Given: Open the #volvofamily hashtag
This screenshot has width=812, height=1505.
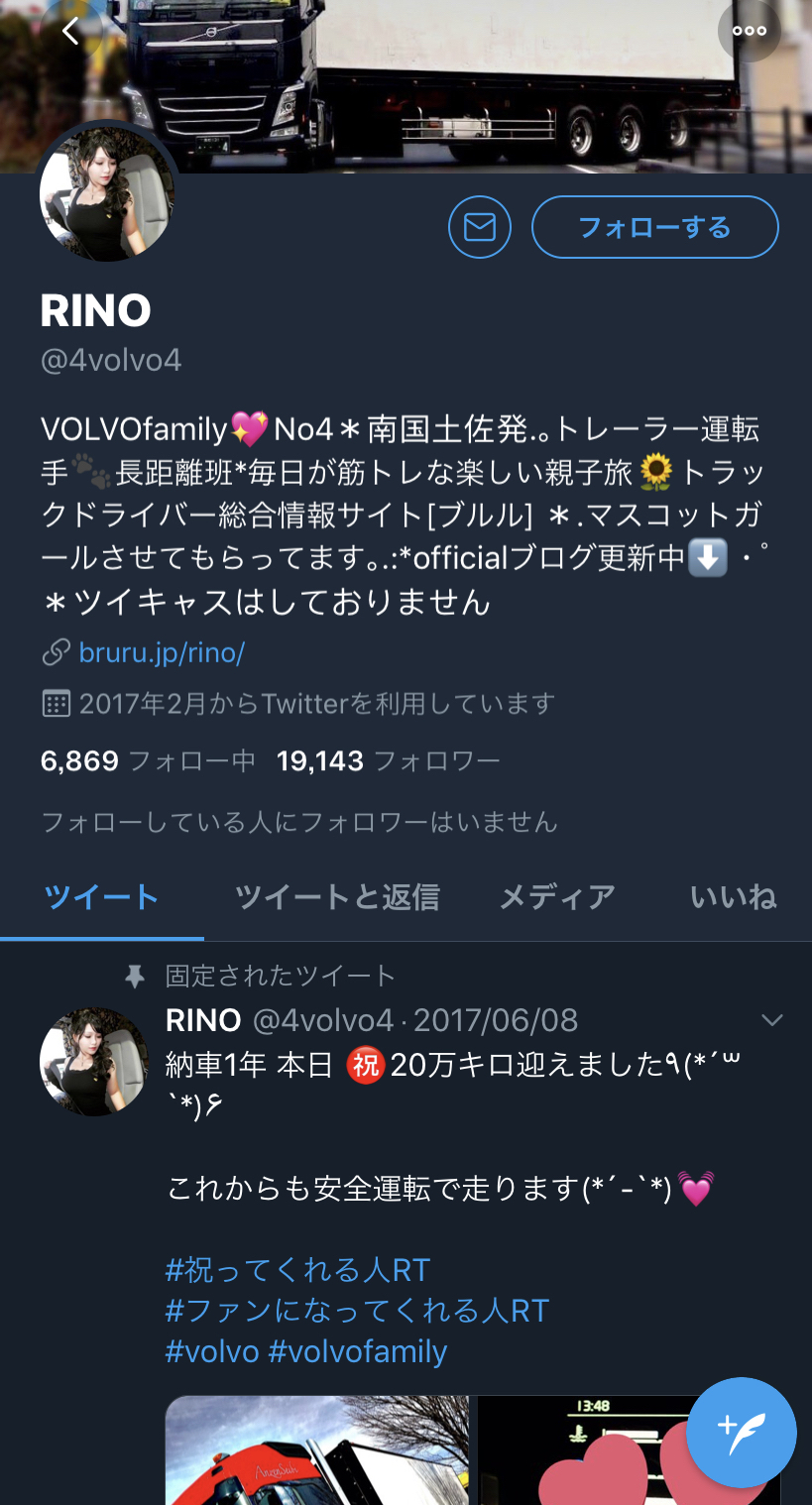Looking at the screenshot, I should pos(358,1351).
